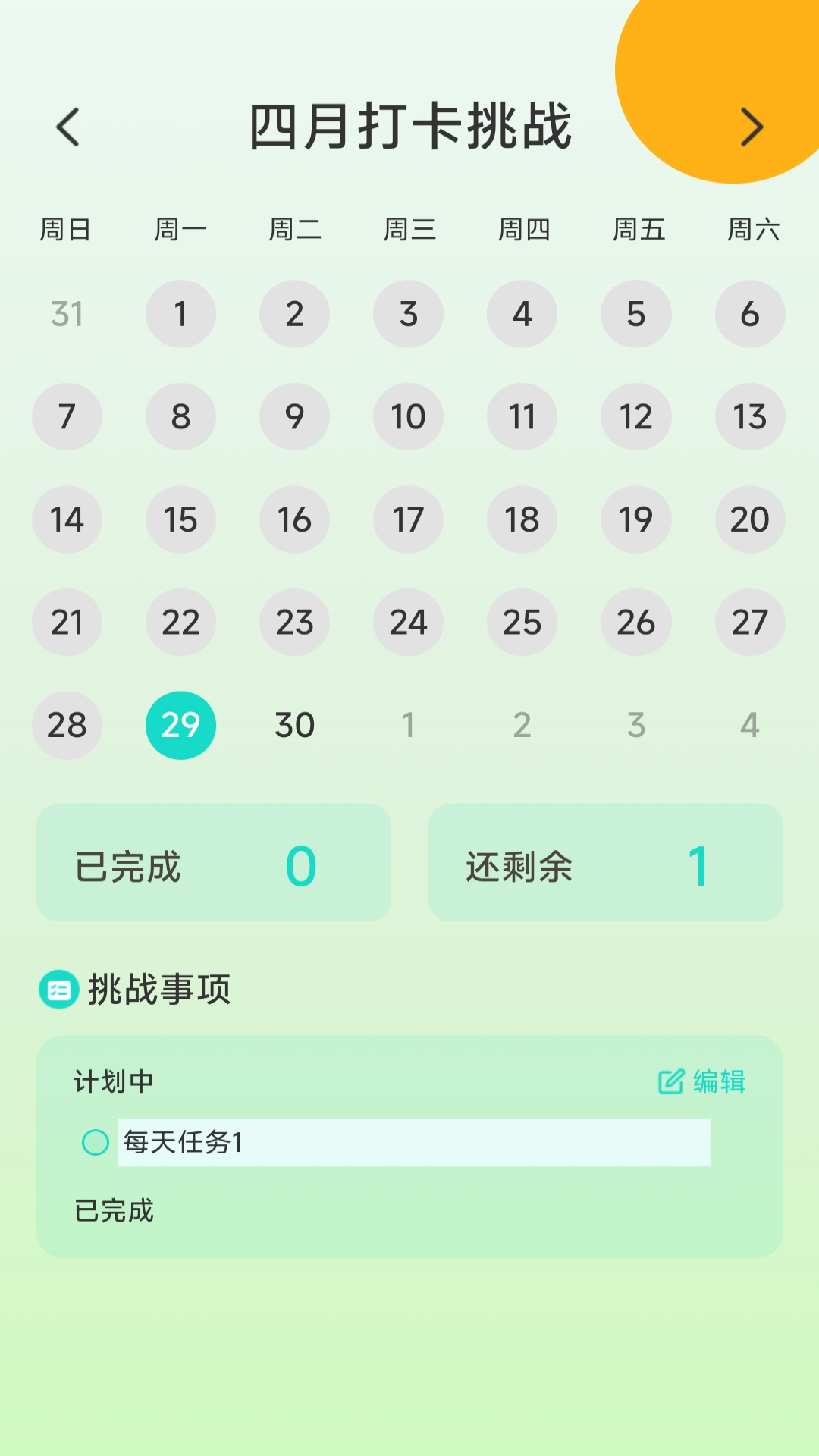This screenshot has width=819, height=1456.
Task: Tap April 7 in the calendar
Action: pyautogui.click(x=67, y=417)
